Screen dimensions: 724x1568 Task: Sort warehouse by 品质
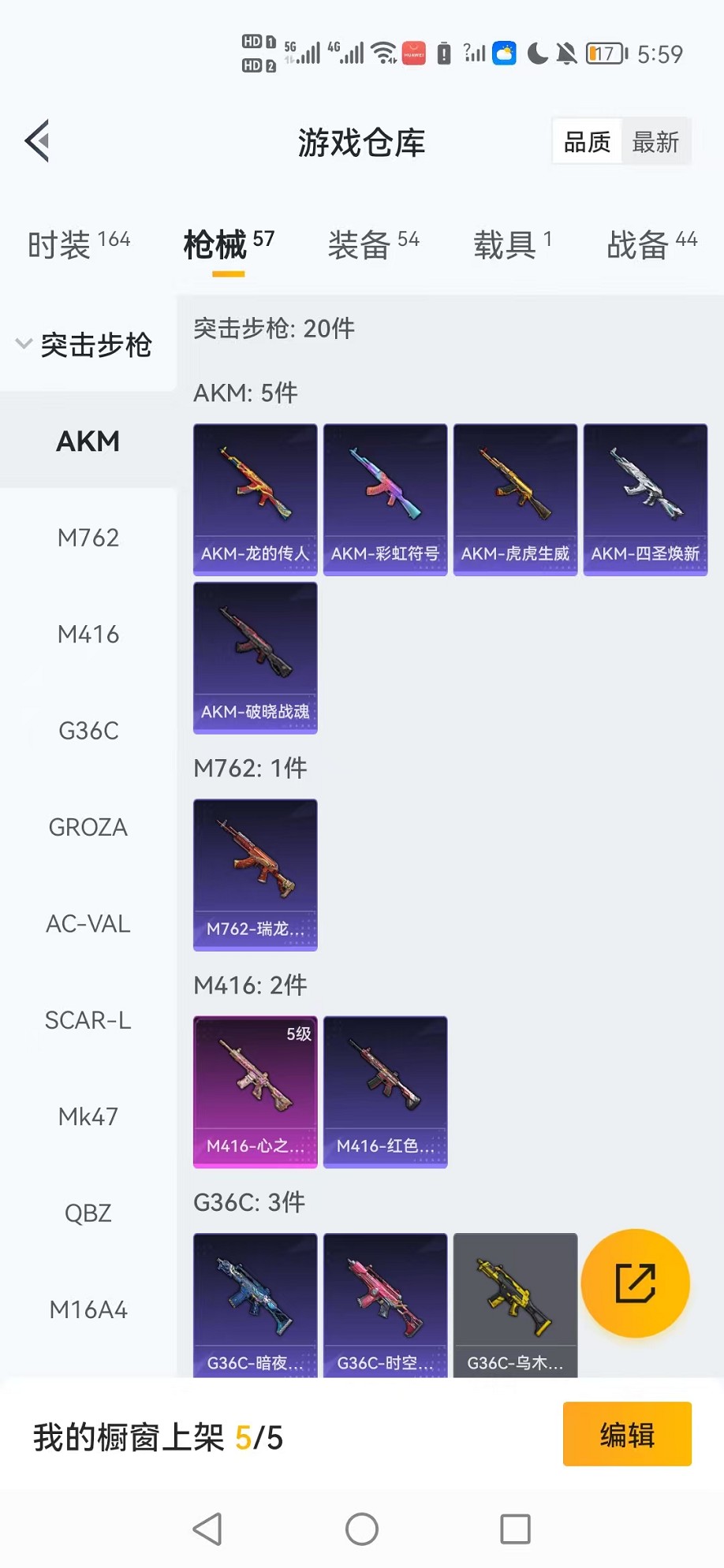(588, 142)
